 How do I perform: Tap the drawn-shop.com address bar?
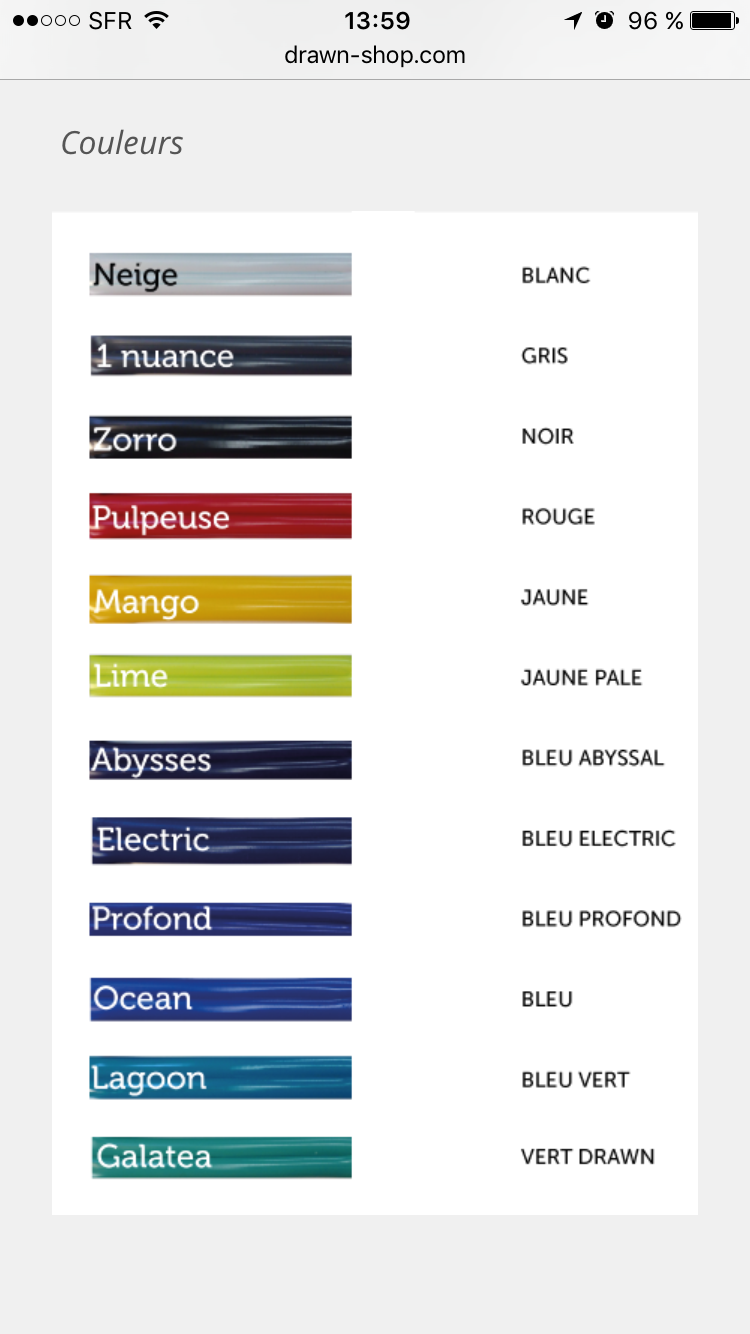(375, 56)
